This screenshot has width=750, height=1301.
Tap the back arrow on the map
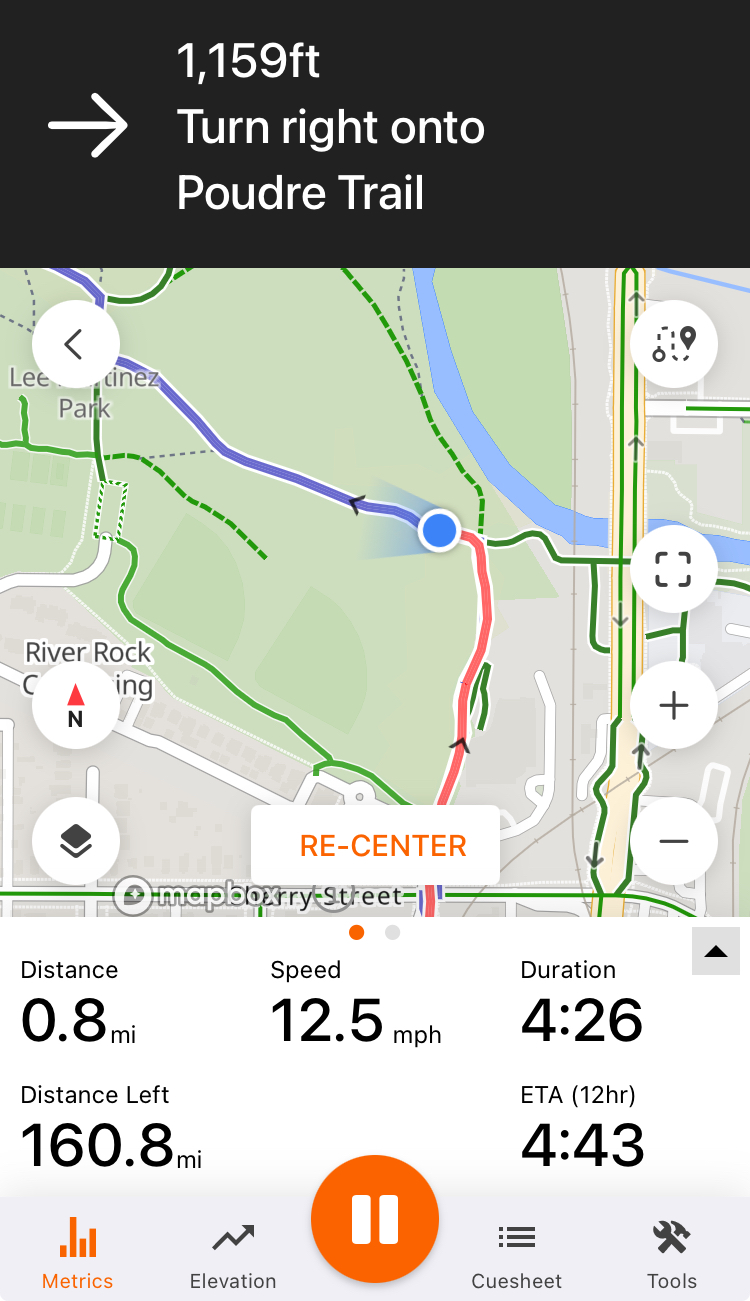(75, 345)
